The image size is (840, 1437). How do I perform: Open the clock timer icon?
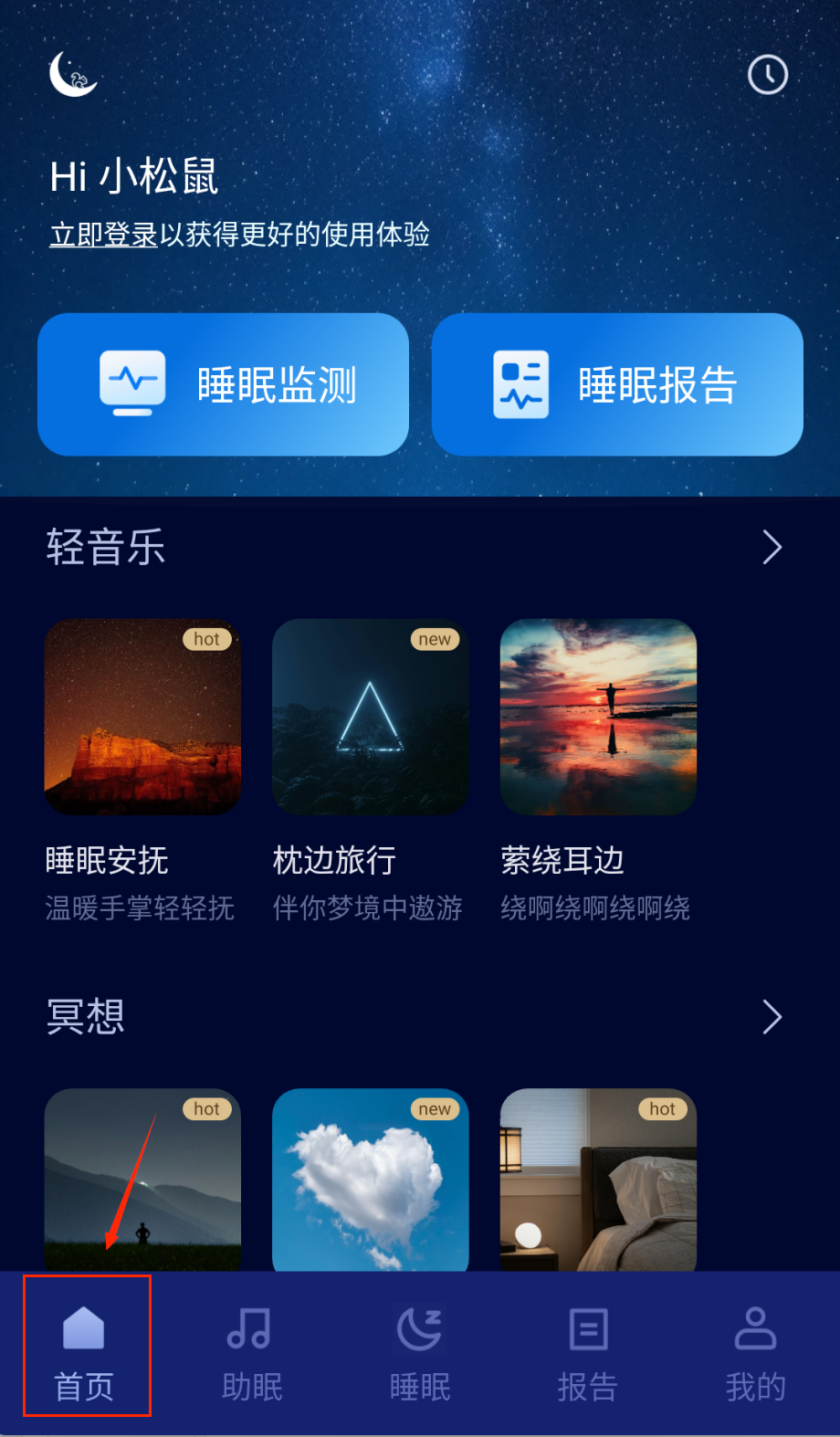pyautogui.click(x=767, y=75)
